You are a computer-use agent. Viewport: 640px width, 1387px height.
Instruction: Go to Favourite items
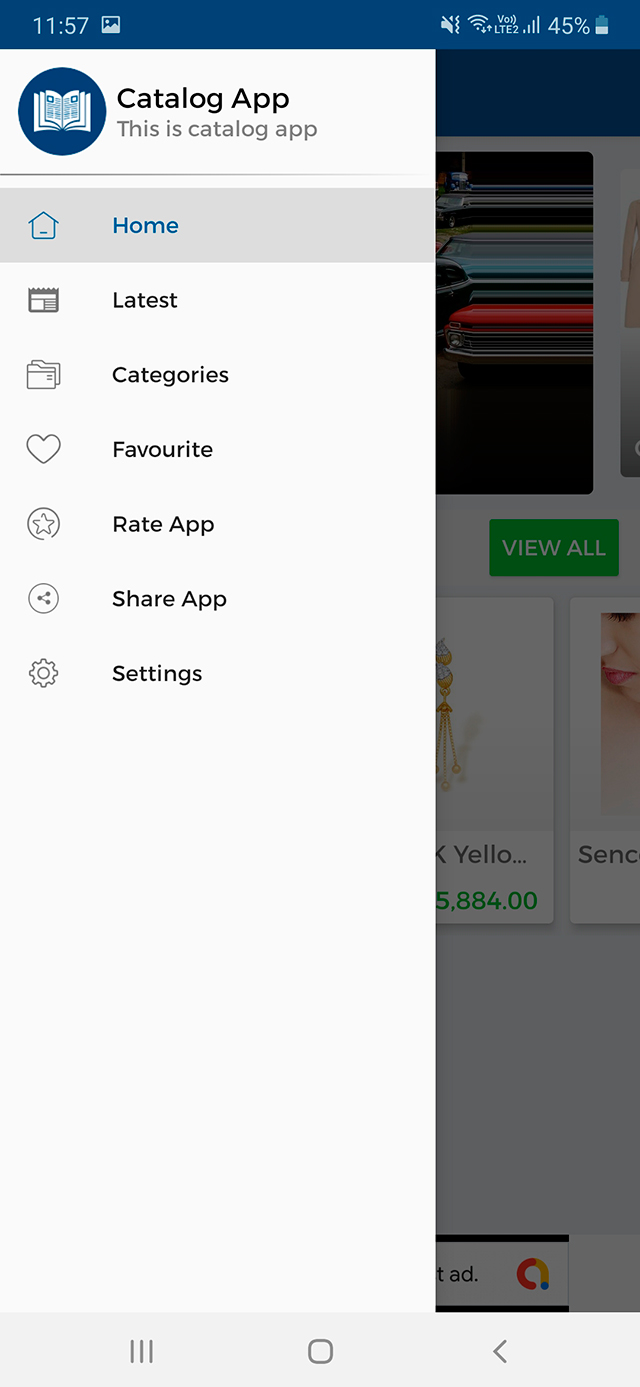pos(162,450)
